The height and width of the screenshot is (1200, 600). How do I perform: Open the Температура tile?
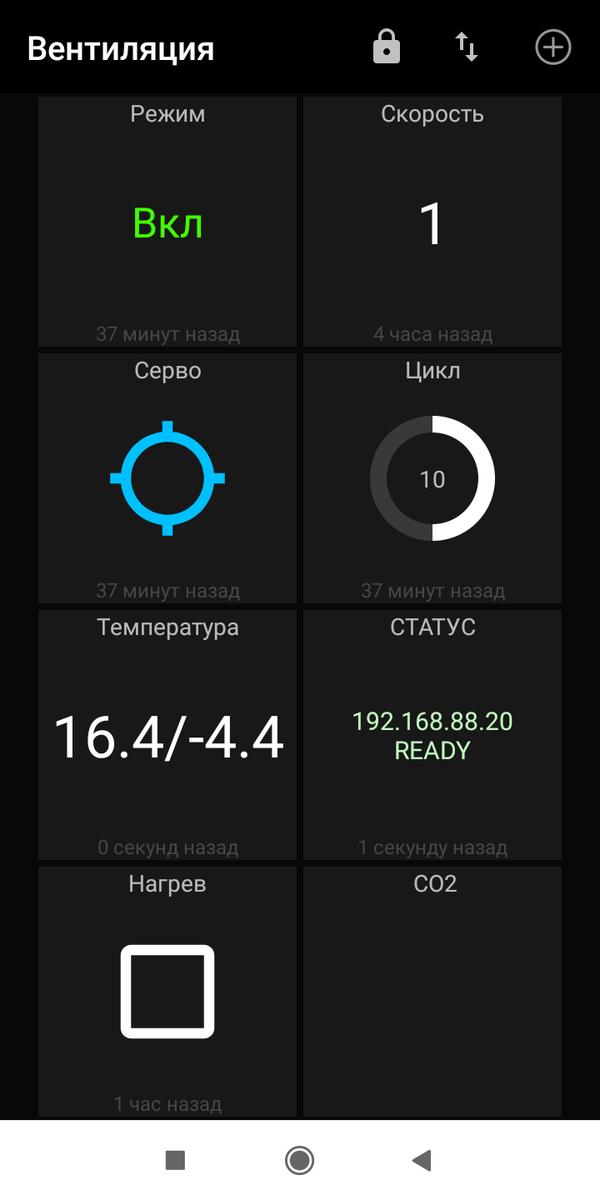pos(168,736)
